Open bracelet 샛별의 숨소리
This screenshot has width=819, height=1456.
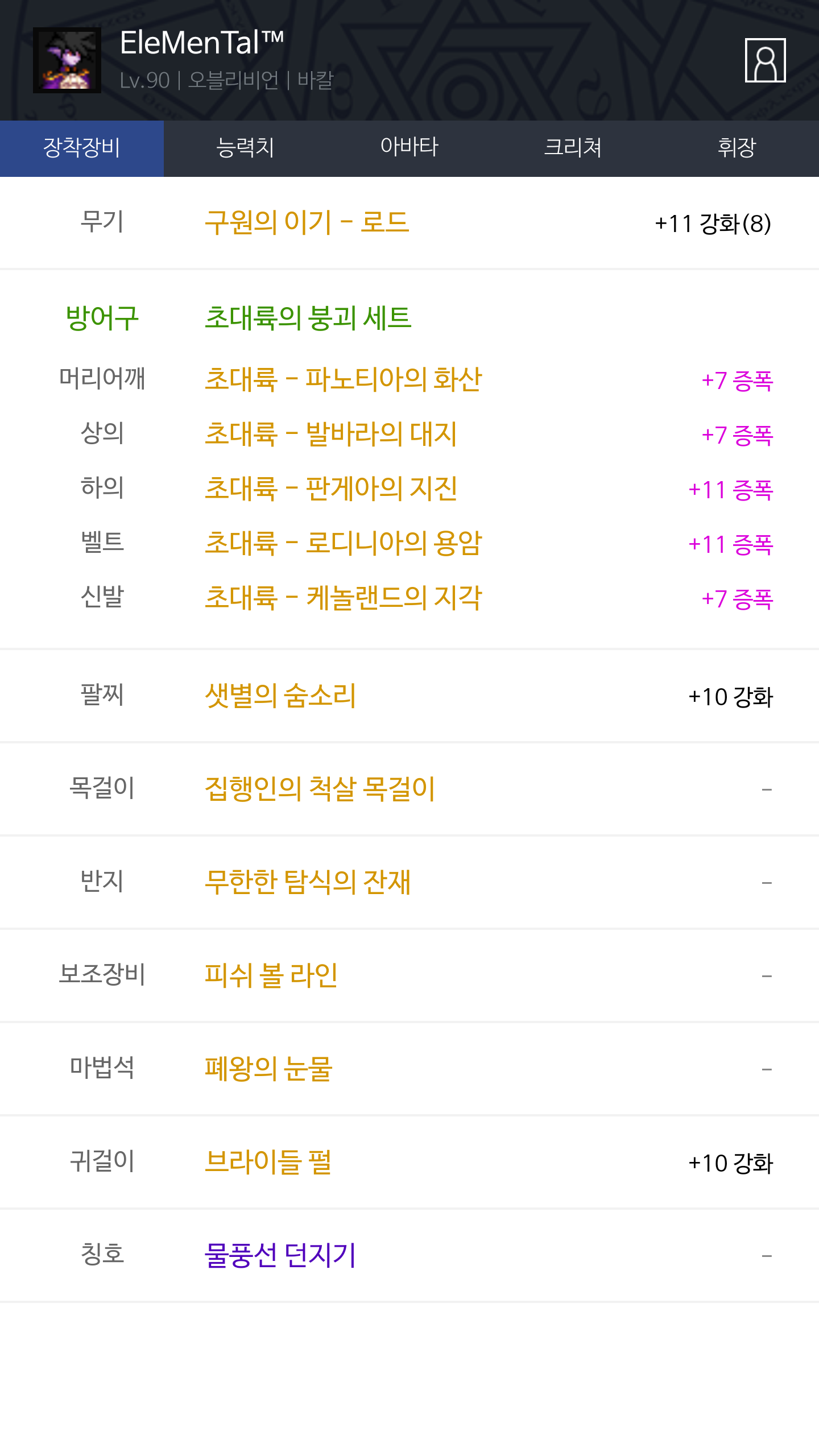[x=280, y=696]
